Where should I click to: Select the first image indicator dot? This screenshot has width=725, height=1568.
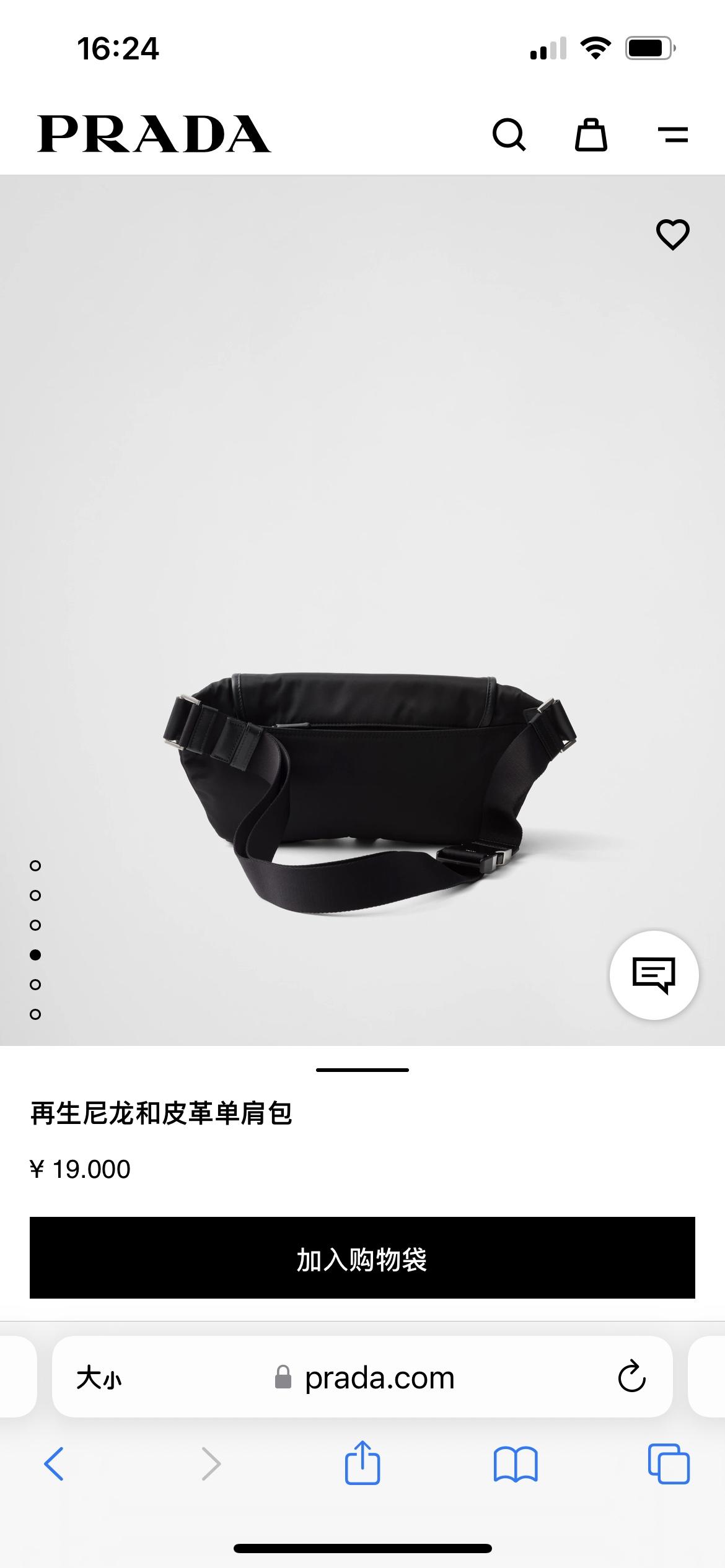(35, 866)
